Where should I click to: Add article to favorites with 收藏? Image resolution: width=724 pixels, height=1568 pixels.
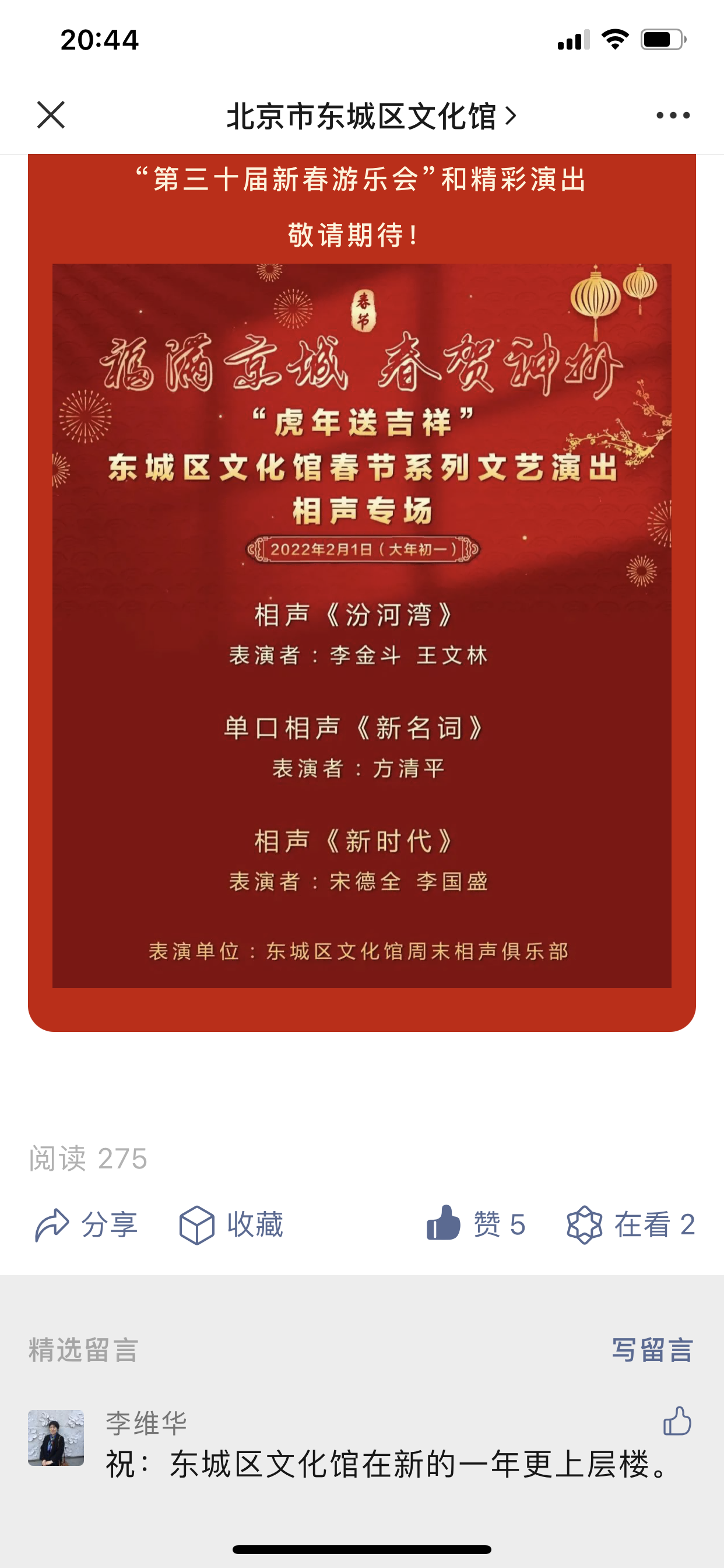click(231, 1224)
